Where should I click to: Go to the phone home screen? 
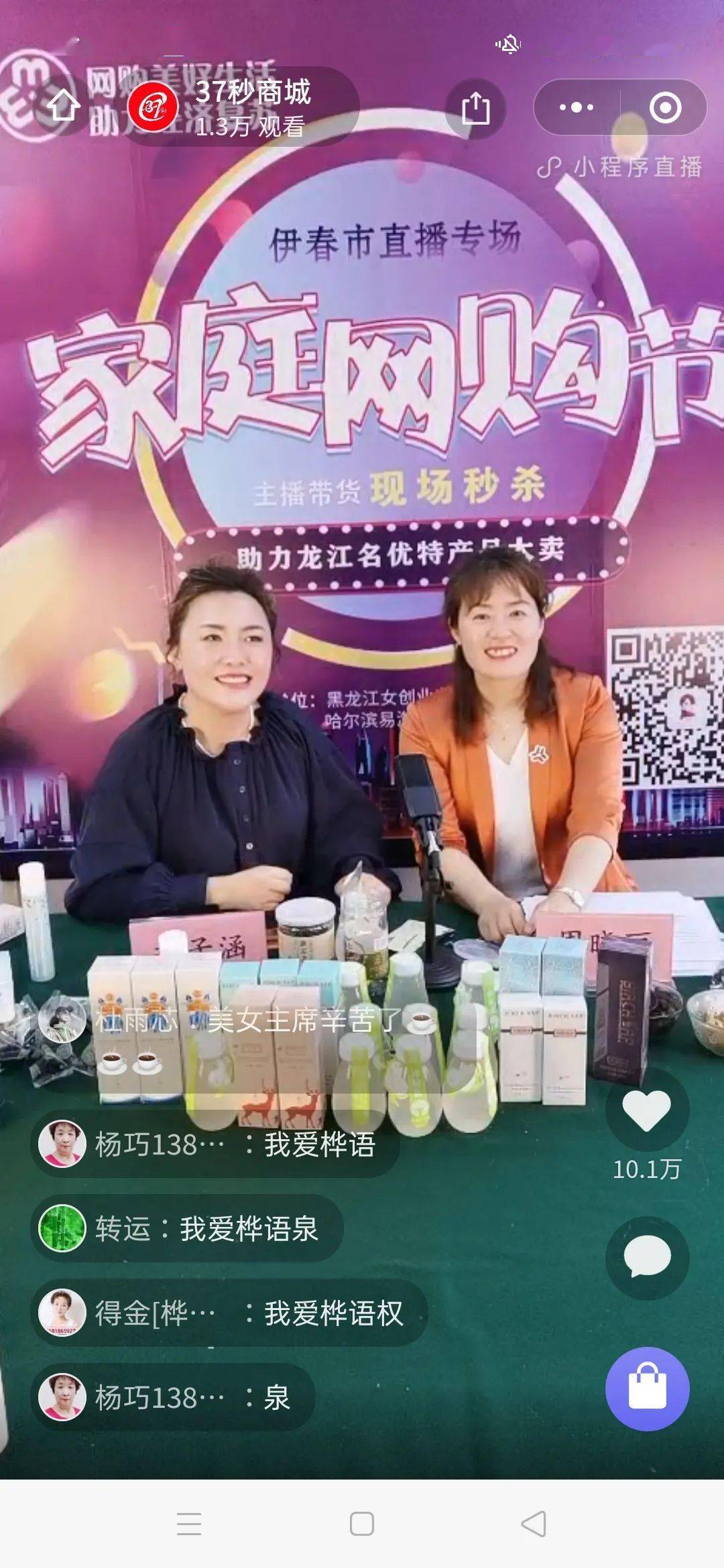pyautogui.click(x=362, y=1524)
